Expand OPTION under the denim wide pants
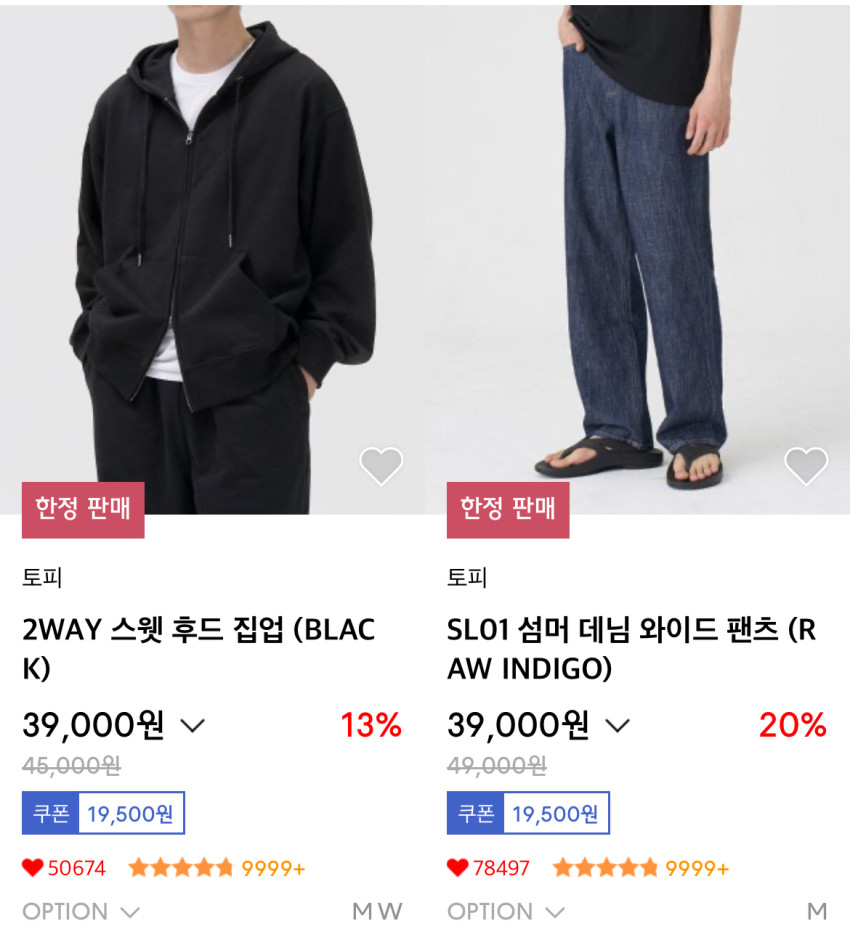 tap(506, 911)
